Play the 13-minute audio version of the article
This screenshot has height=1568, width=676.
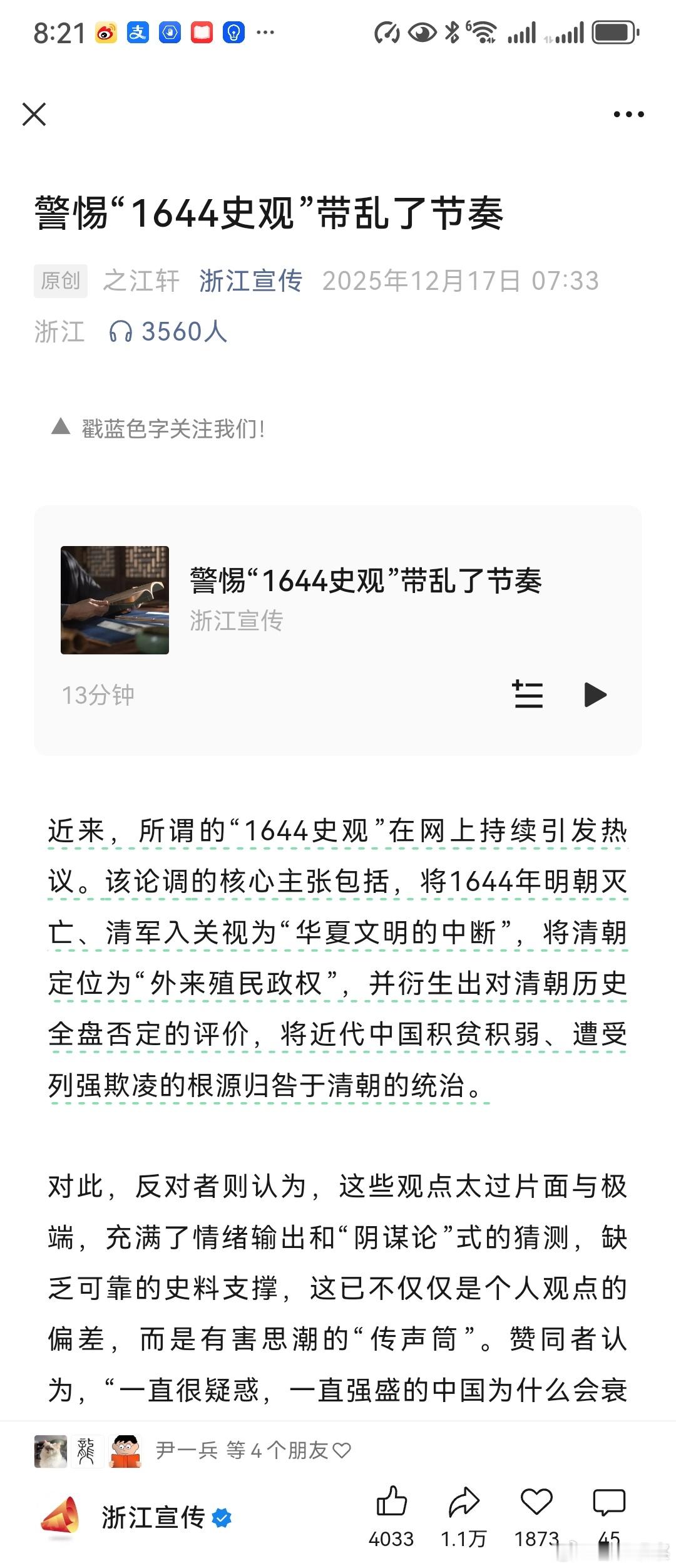[595, 694]
